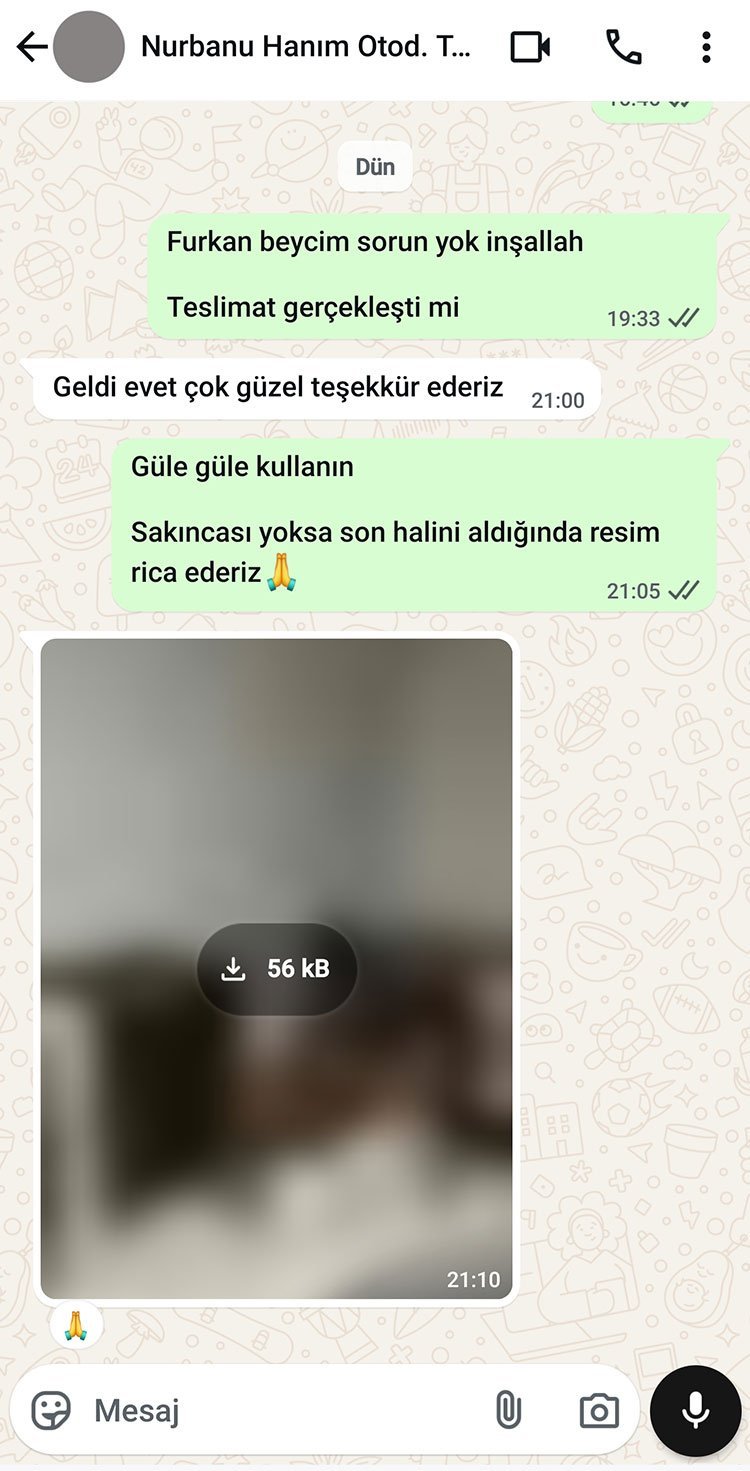This screenshot has width=750, height=1471.
Task: View the praying hands reaction
Action: [76, 1325]
